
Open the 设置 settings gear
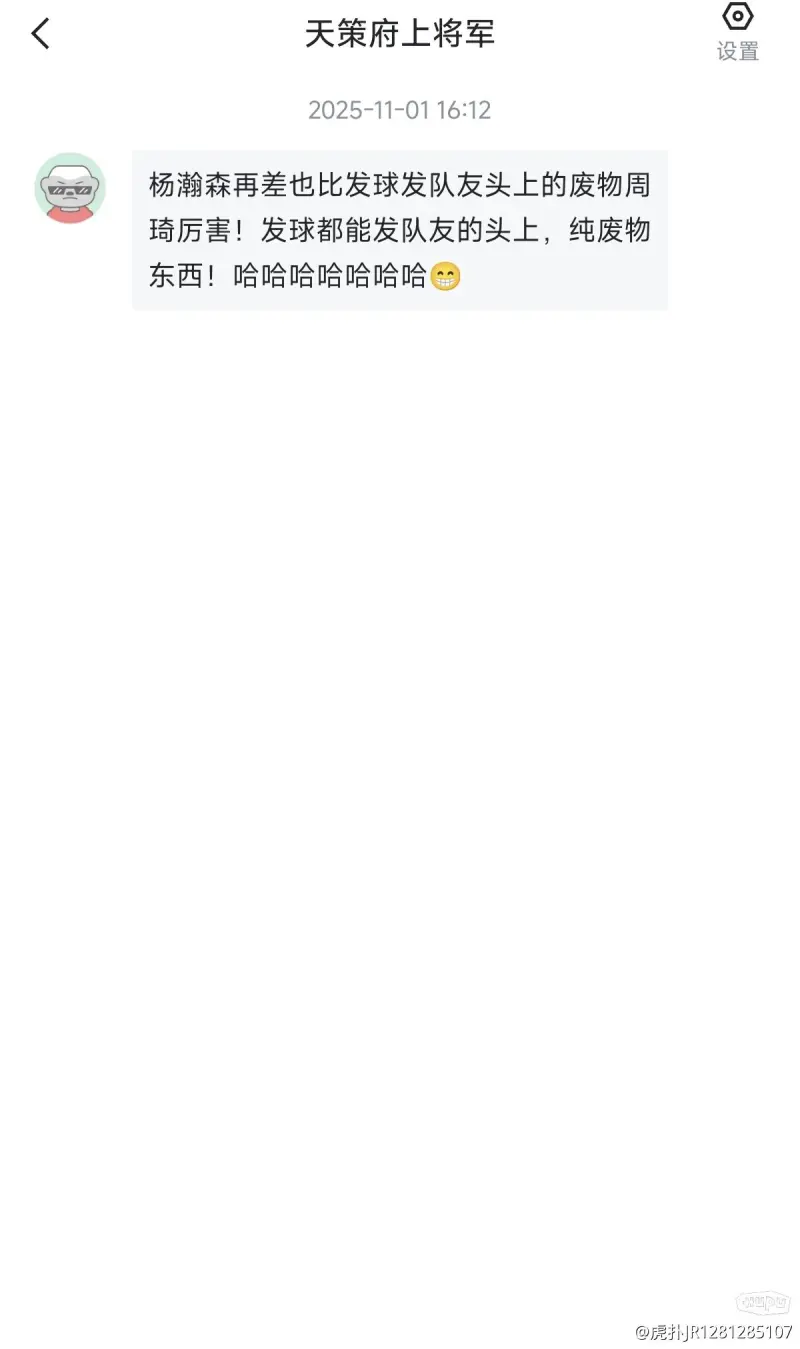(737, 31)
